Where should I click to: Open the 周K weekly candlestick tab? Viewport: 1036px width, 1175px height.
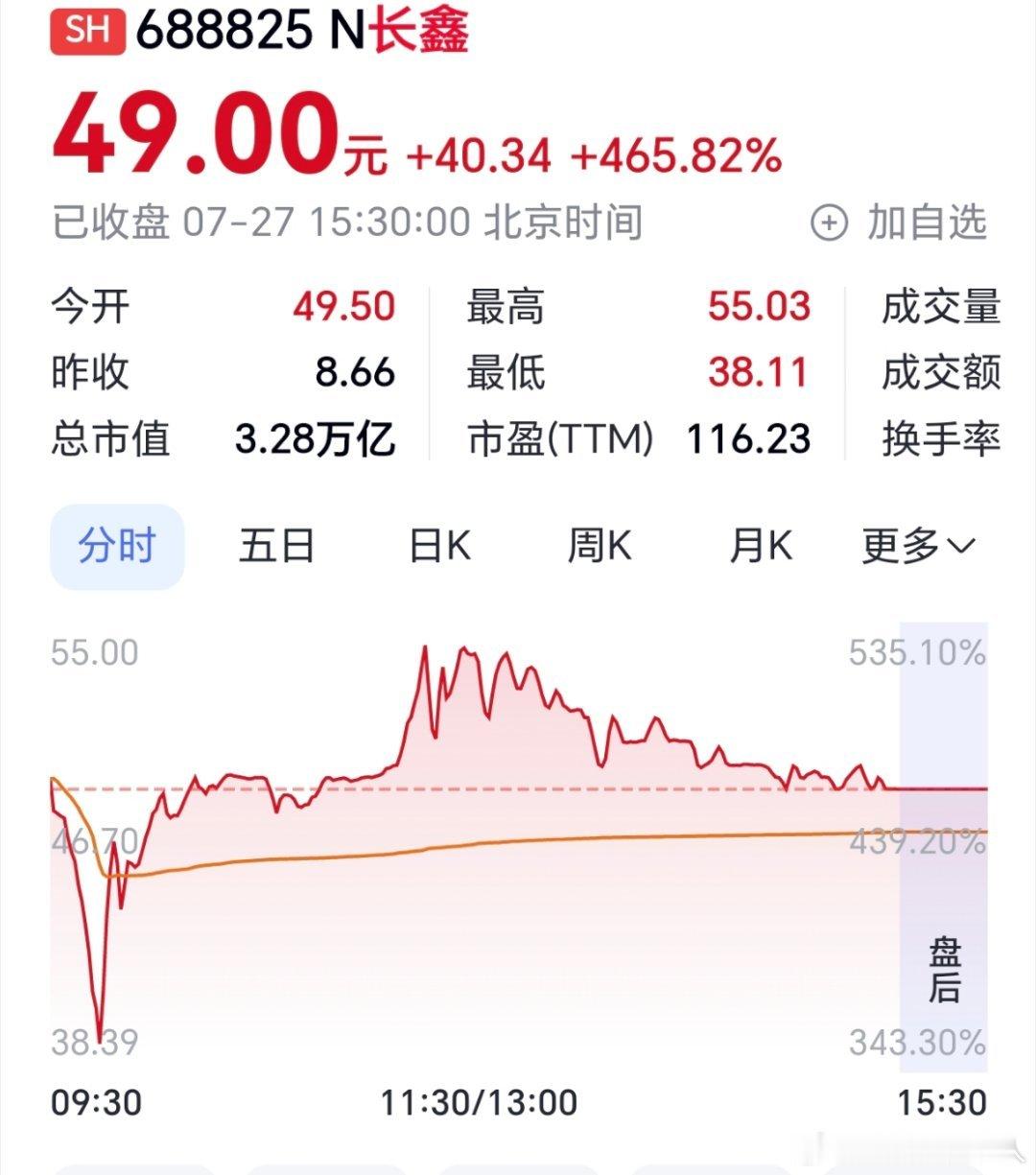click(600, 546)
